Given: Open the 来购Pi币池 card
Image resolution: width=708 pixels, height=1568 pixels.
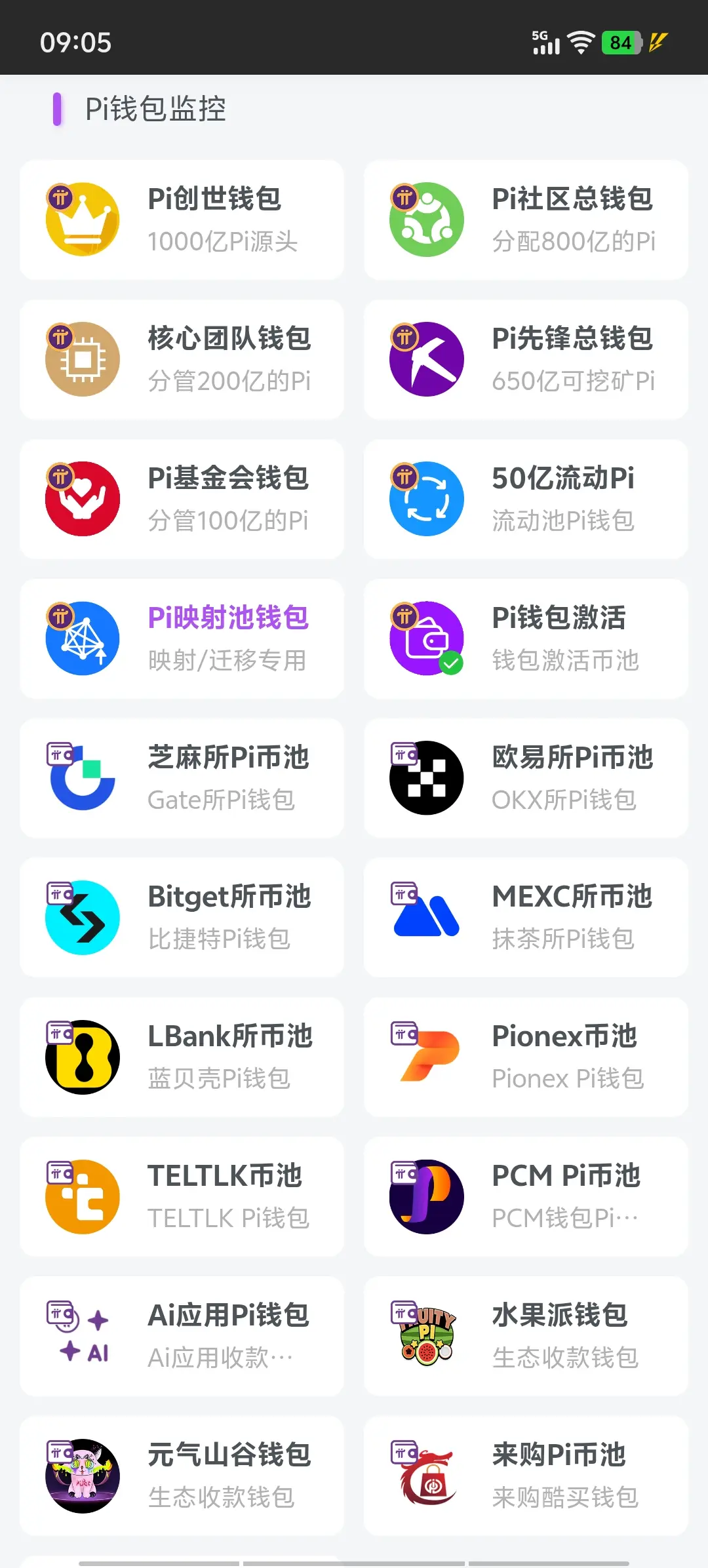Looking at the screenshot, I should coord(526,1476).
